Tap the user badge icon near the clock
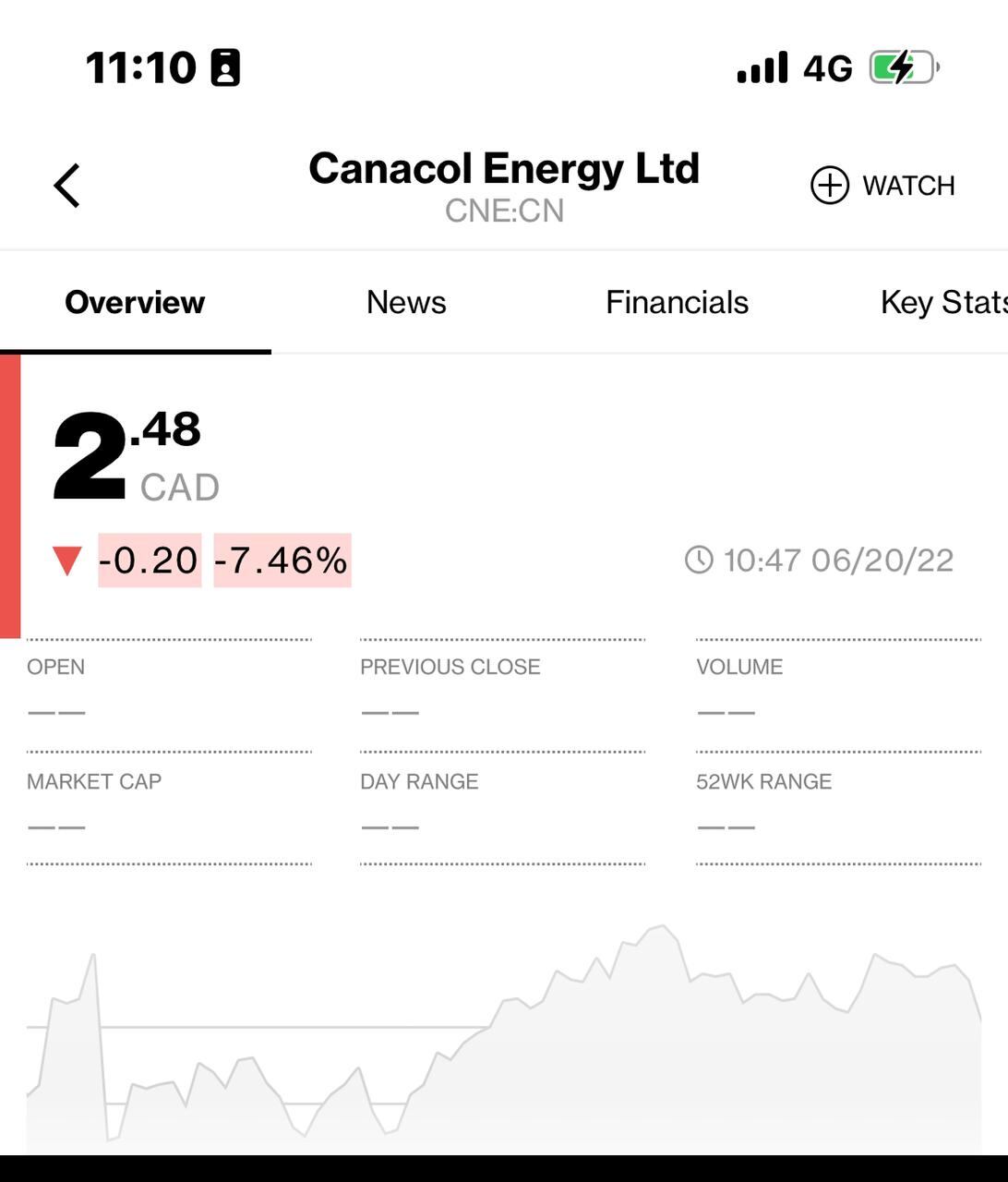1008x1182 pixels. point(226,66)
